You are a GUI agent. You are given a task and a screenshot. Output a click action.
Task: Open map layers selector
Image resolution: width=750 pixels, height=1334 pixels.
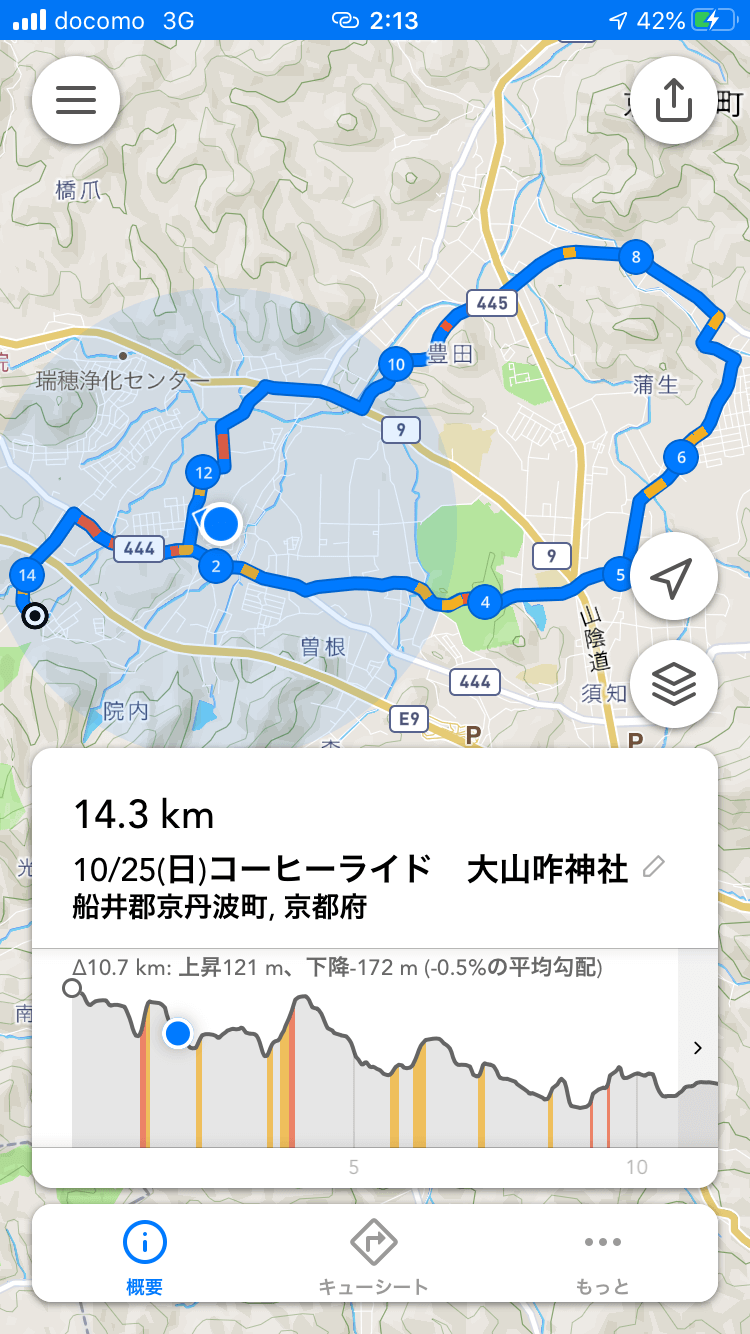(673, 684)
